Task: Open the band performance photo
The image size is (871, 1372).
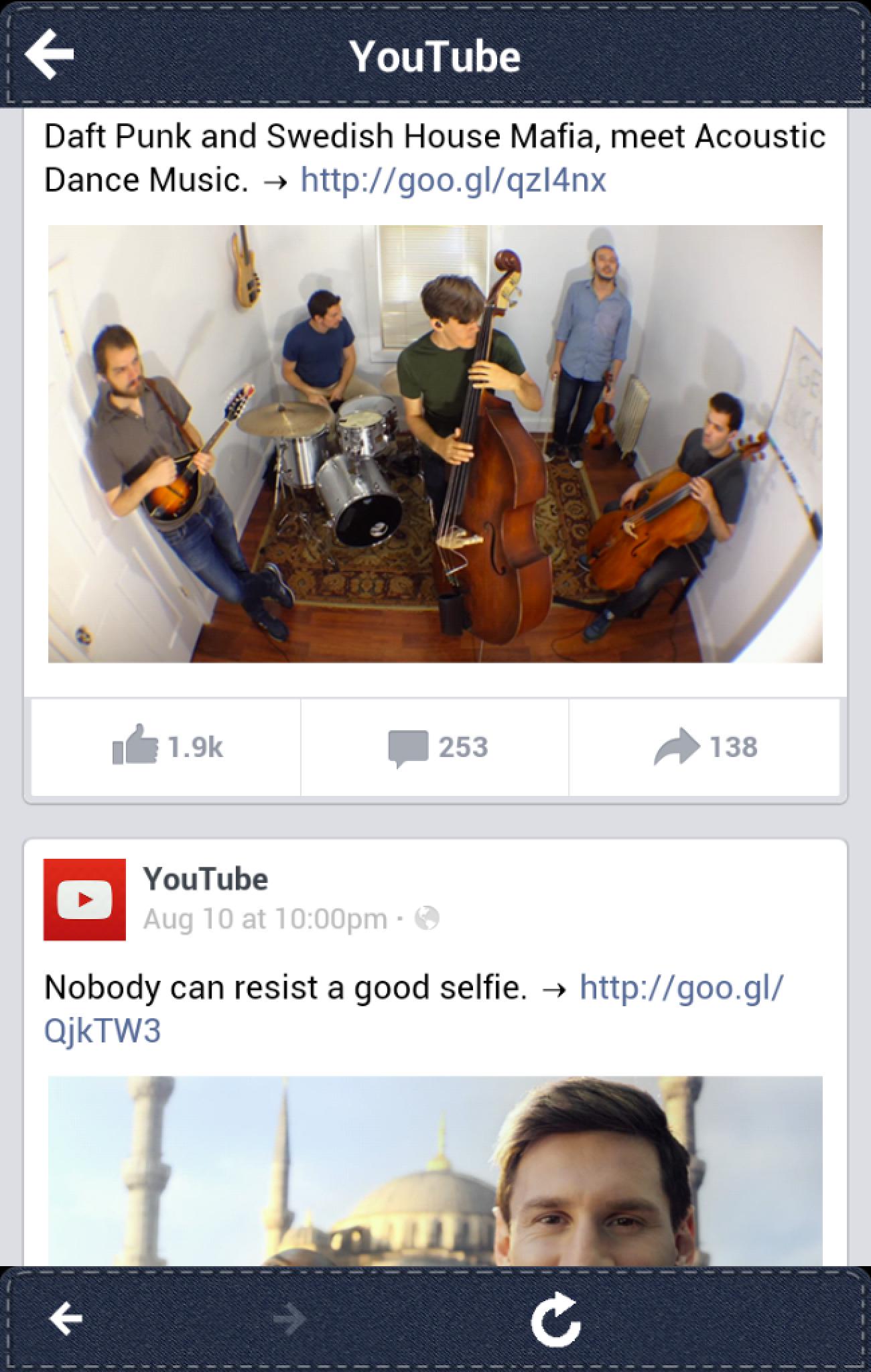Action: pyautogui.click(x=435, y=443)
